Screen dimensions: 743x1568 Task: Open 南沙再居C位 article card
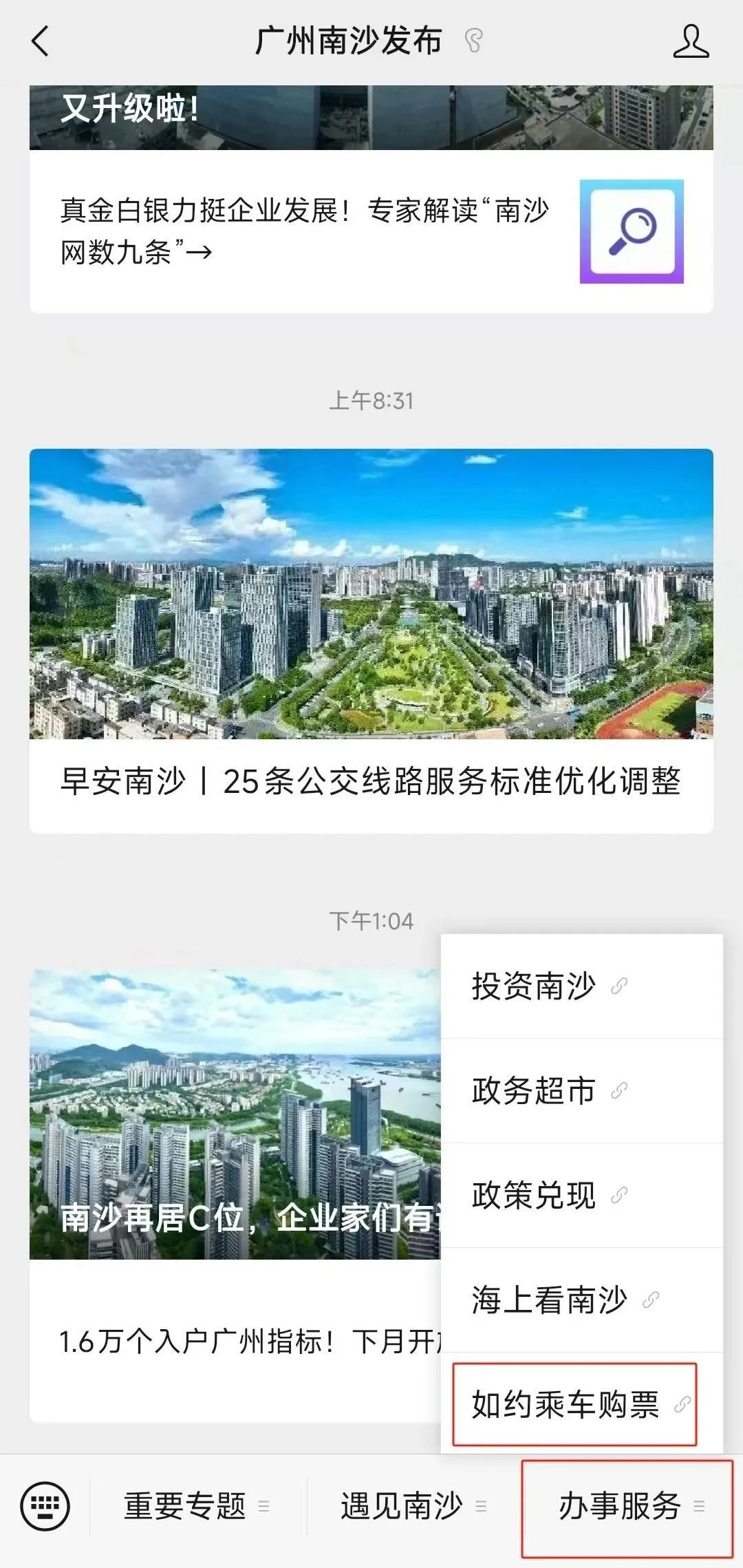(x=234, y=1115)
